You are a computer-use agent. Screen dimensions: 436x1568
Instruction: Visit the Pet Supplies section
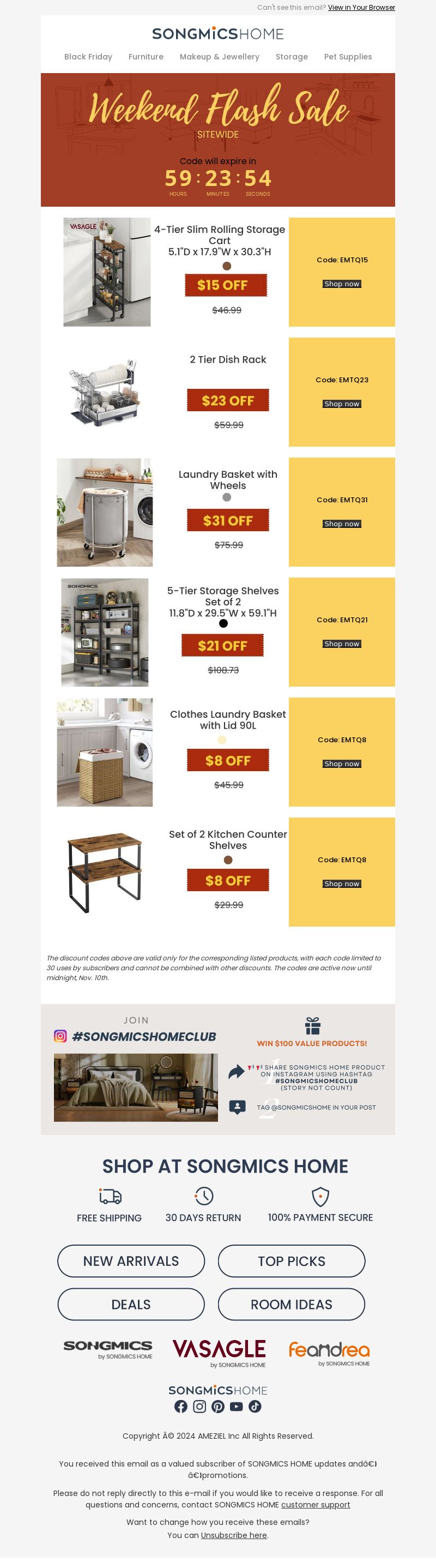(348, 57)
